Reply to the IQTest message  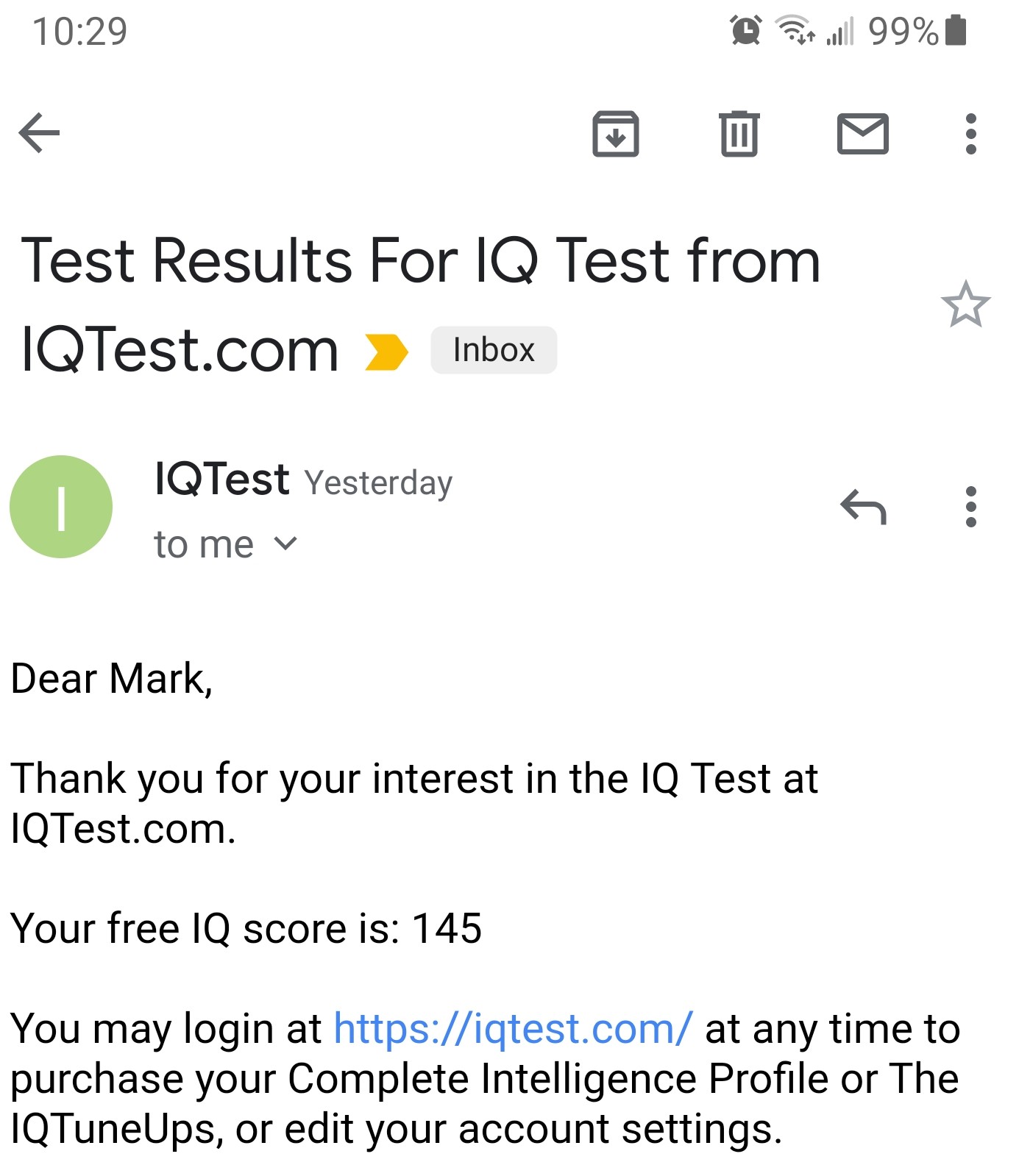pyautogui.click(x=863, y=507)
